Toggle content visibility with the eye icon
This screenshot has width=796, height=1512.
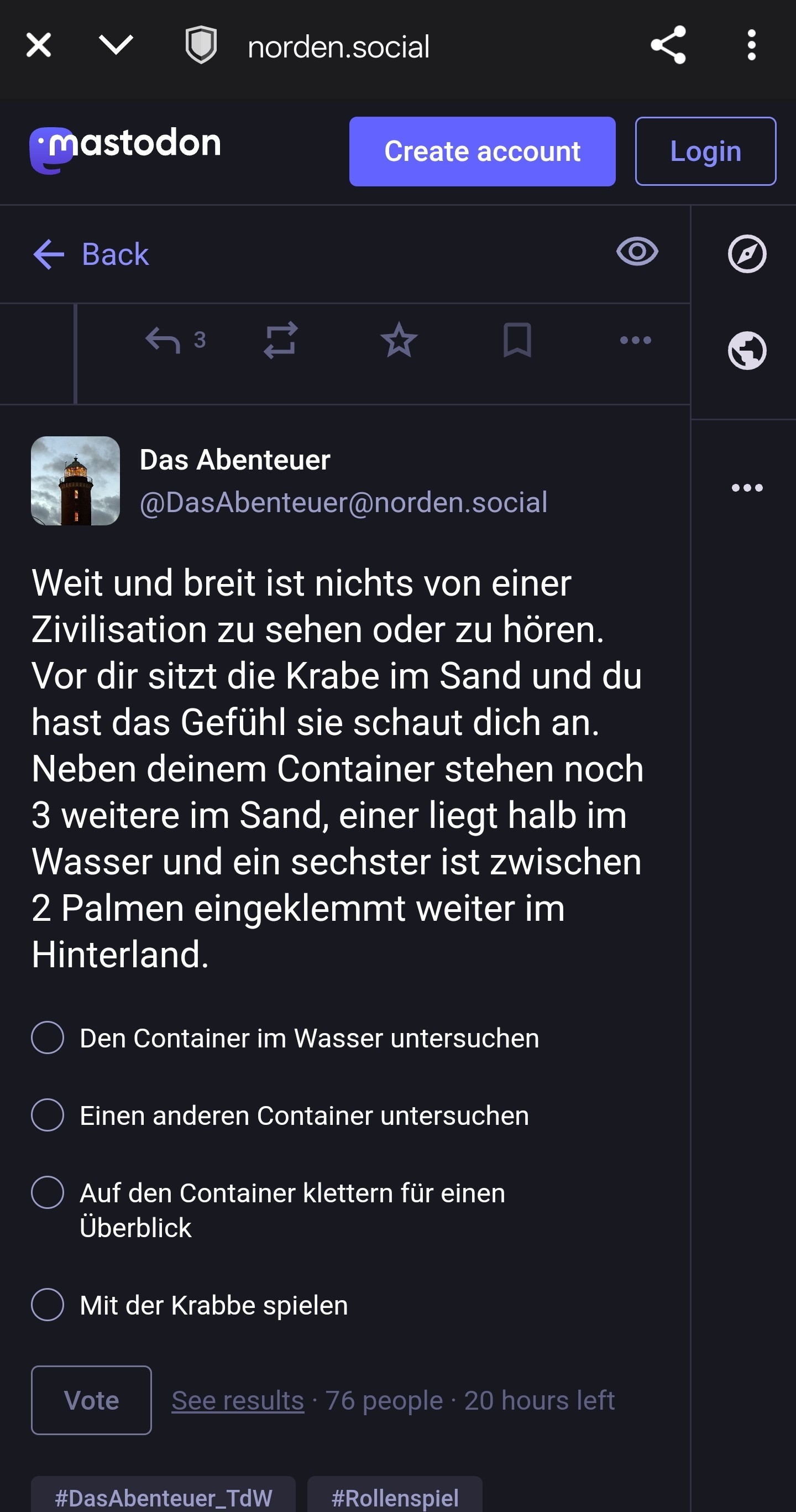(637, 252)
